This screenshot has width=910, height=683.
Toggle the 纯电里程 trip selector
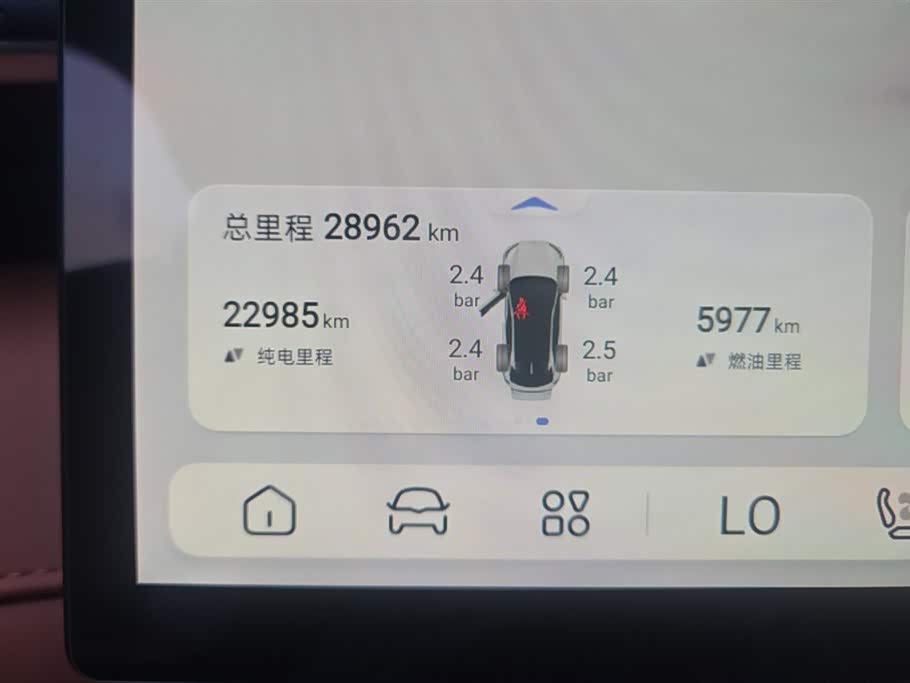point(235,356)
